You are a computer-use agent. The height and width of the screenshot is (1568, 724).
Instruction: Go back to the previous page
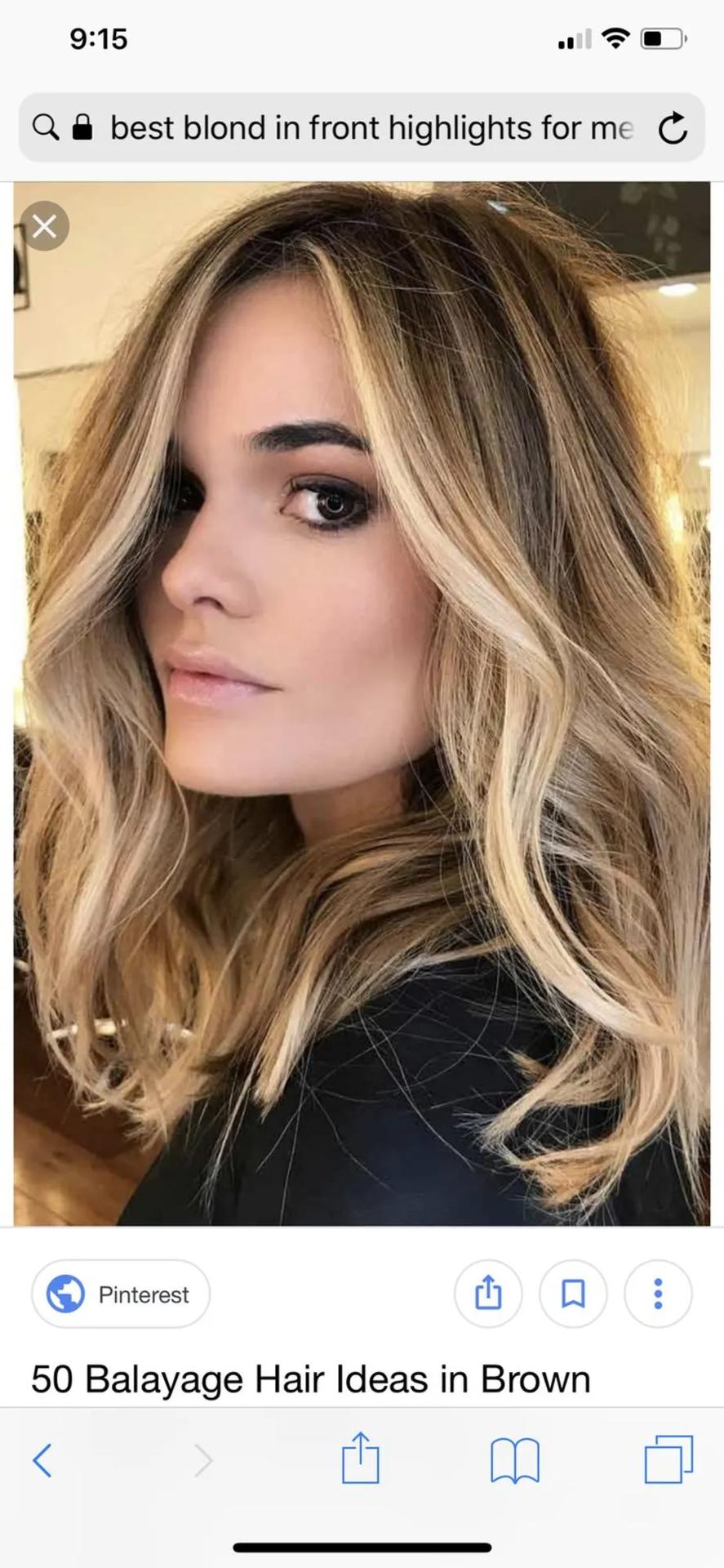(x=42, y=1460)
